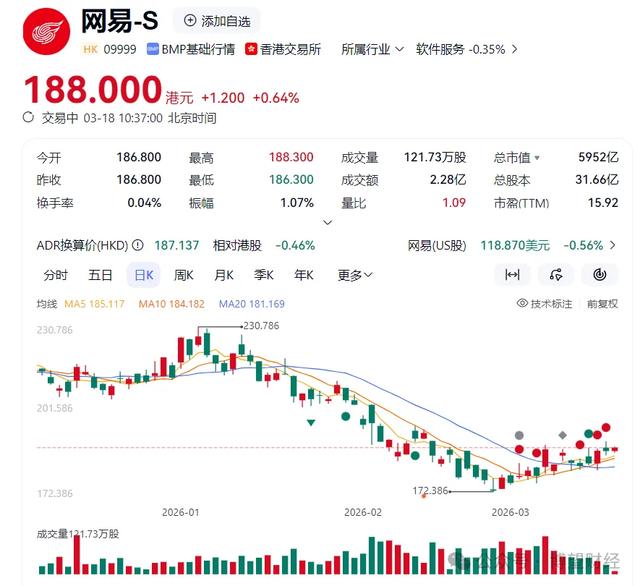
Task: Expand the 所属行业 dropdown
Action: (372, 48)
